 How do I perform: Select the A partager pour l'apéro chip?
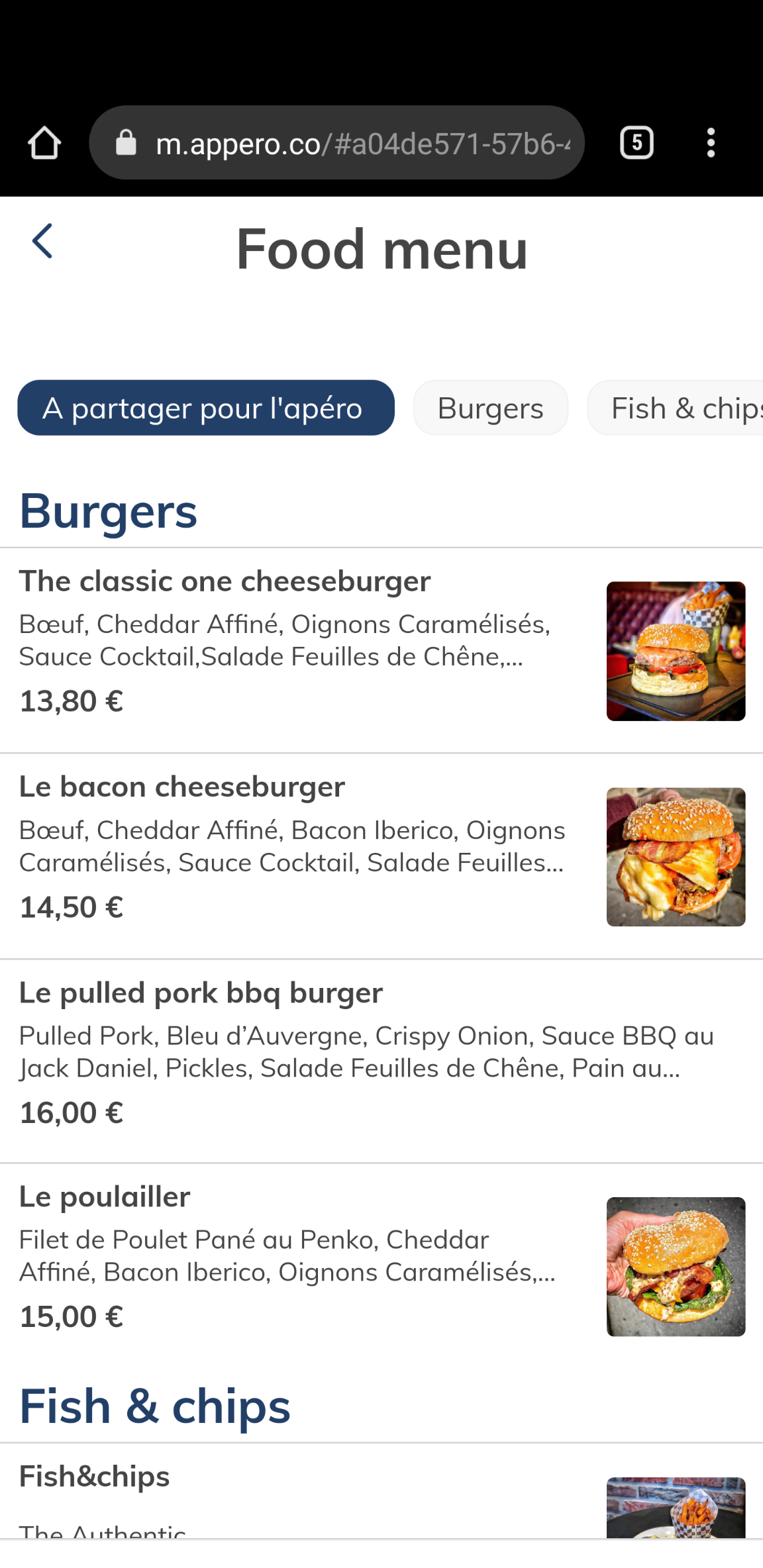point(206,408)
